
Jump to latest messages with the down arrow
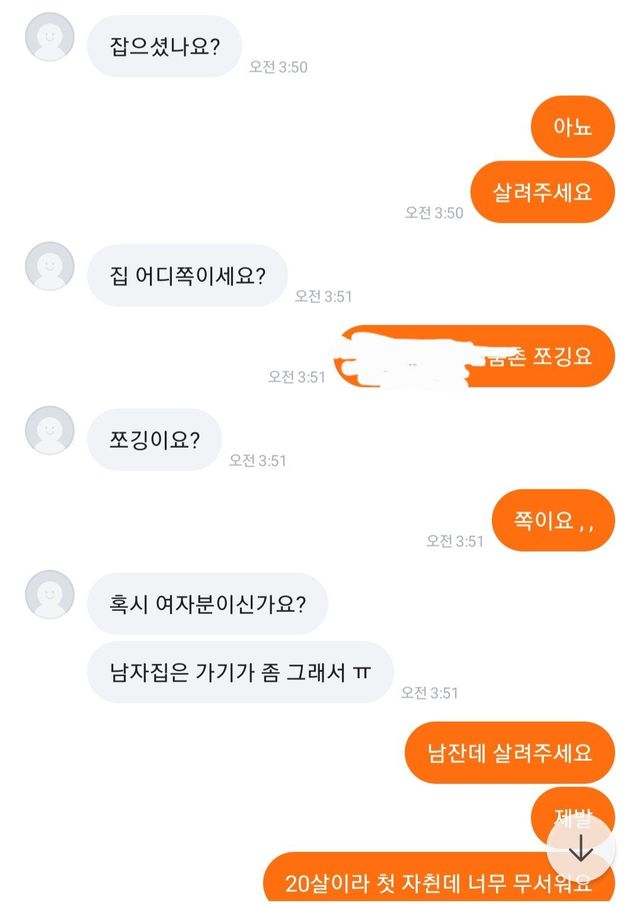click(581, 850)
